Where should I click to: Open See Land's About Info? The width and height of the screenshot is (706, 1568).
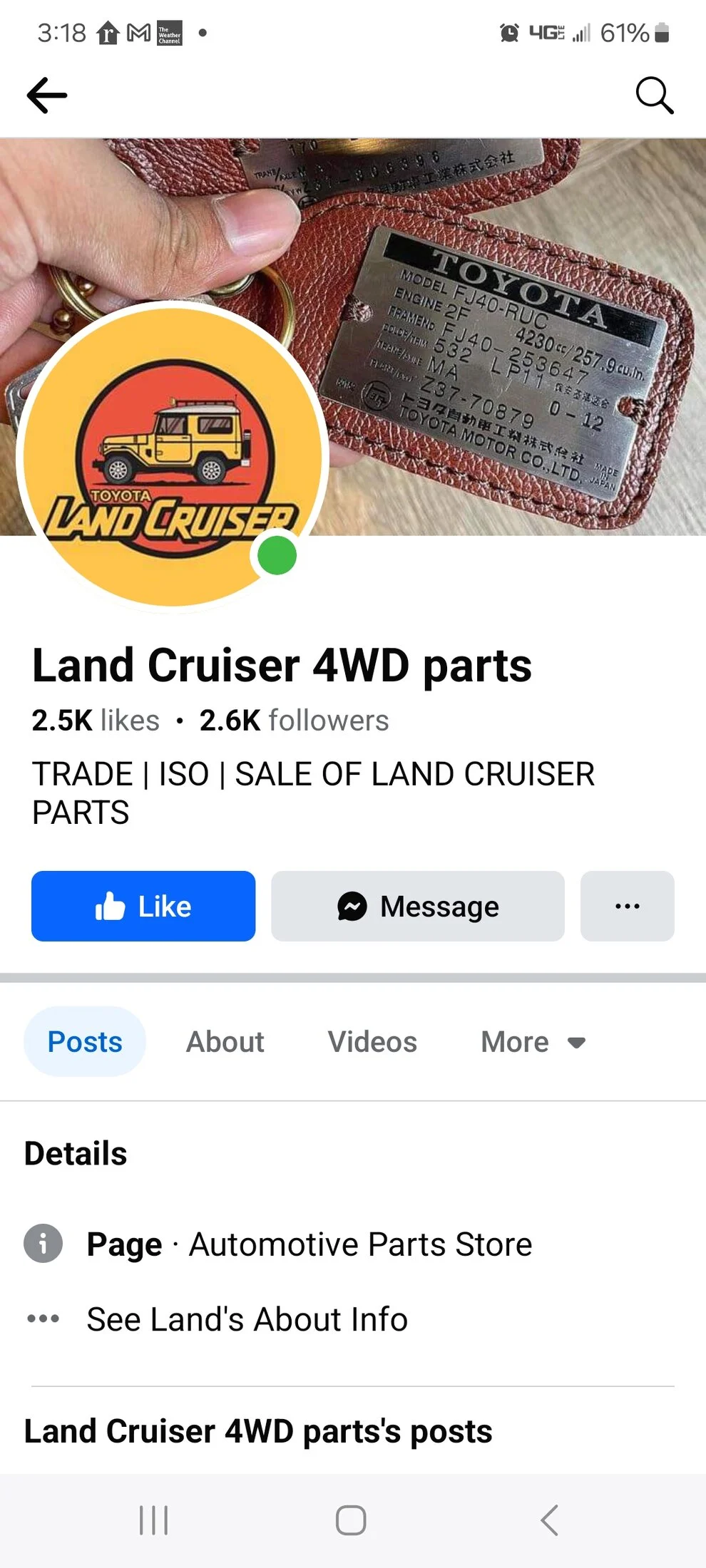coord(247,1319)
